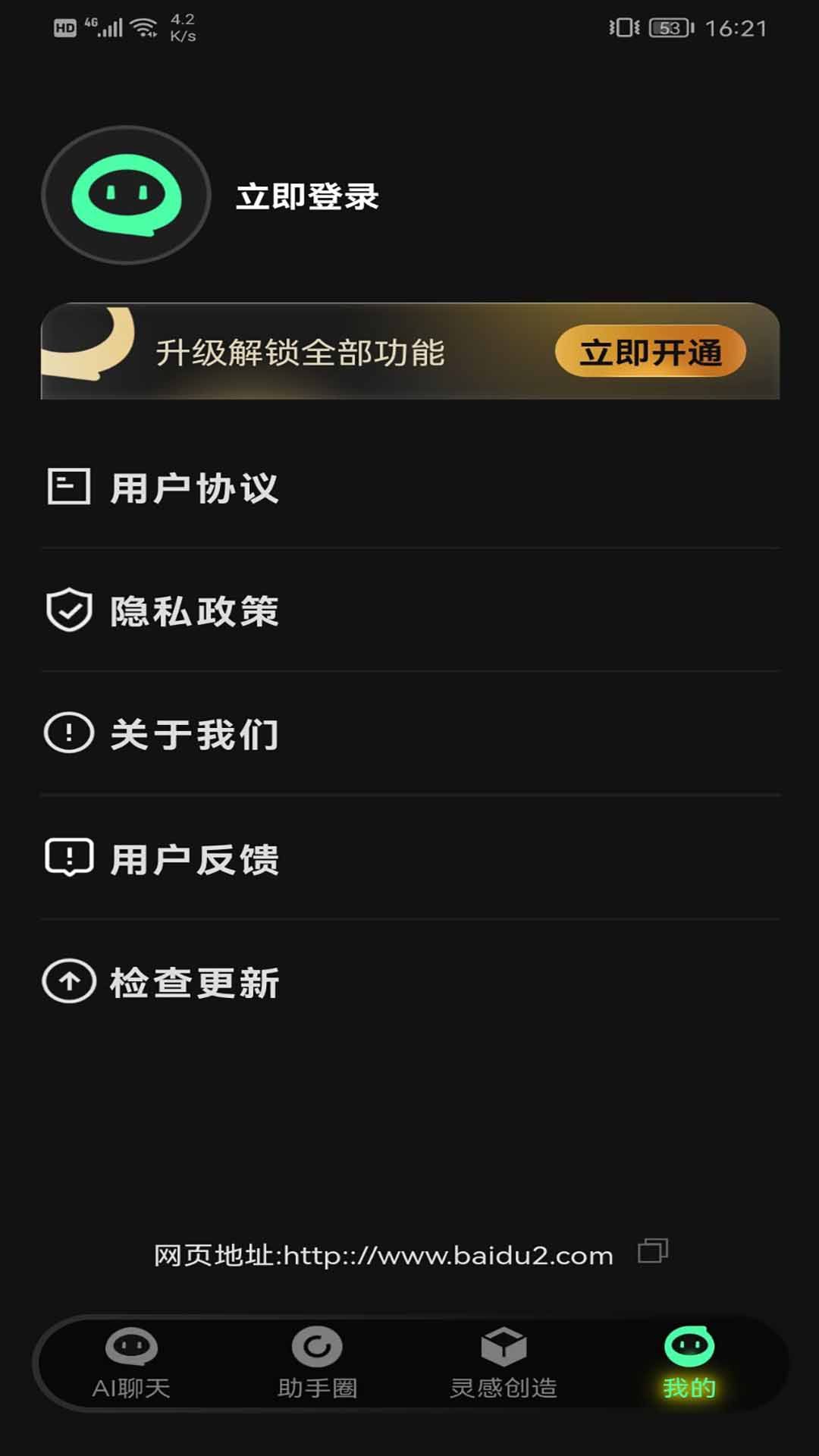This screenshot has width=819, height=1456.
Task: Switch to the 助手圈 tab
Action: tap(317, 1363)
